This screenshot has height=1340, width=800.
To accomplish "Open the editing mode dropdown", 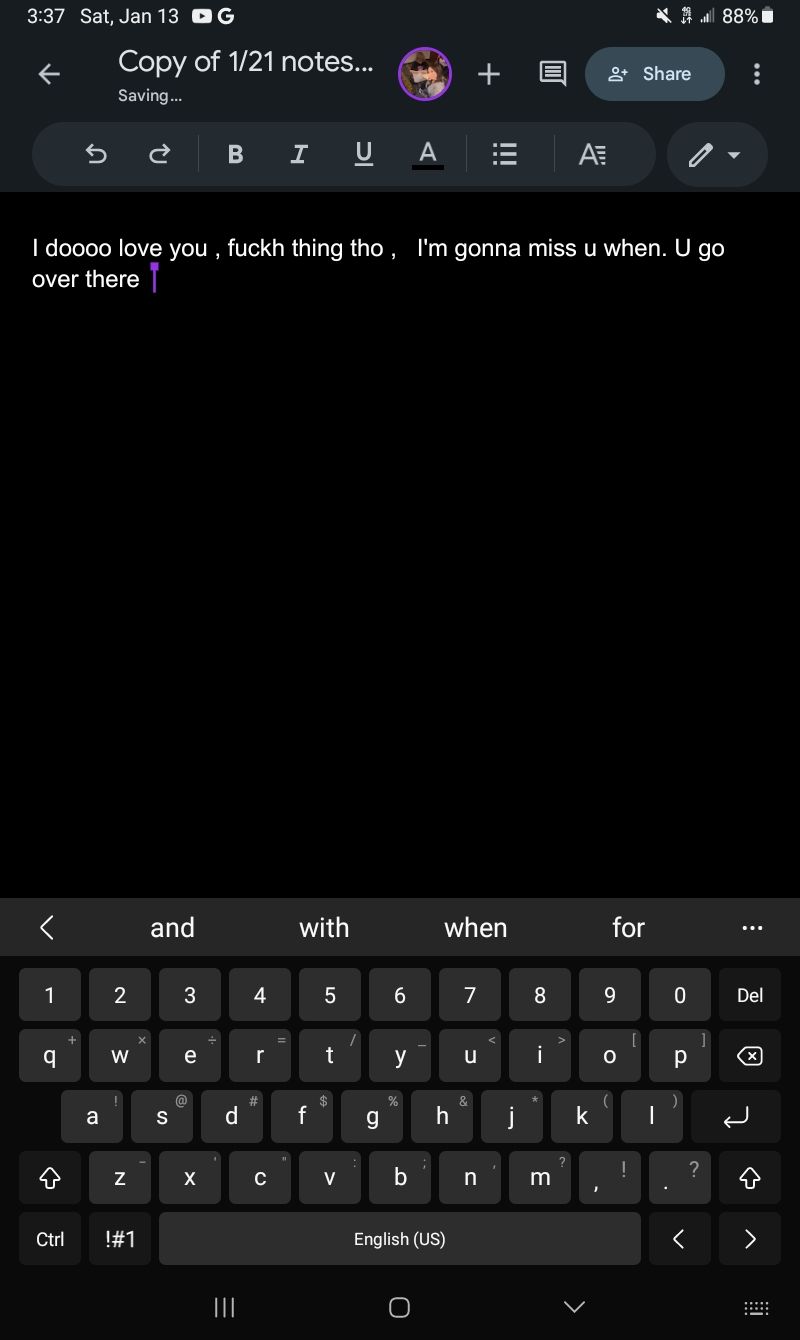I will 717,155.
